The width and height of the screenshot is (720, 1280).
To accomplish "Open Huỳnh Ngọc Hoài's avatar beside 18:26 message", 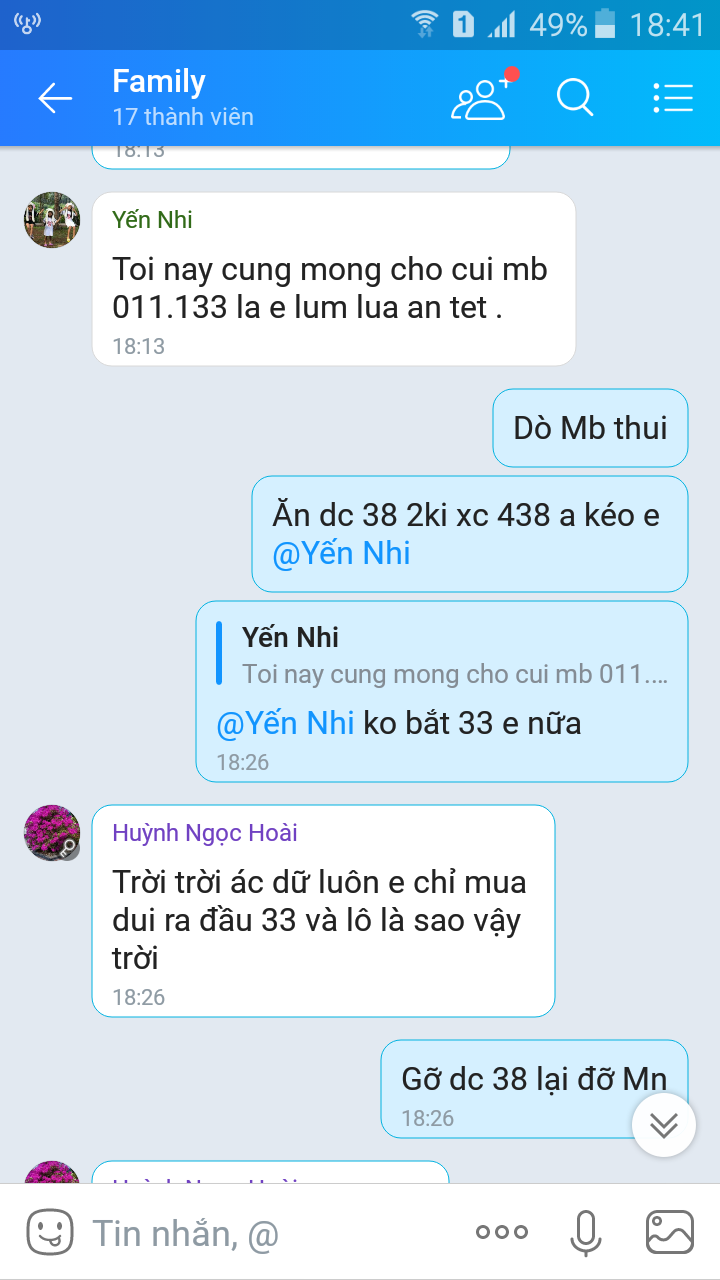I will point(52,833).
